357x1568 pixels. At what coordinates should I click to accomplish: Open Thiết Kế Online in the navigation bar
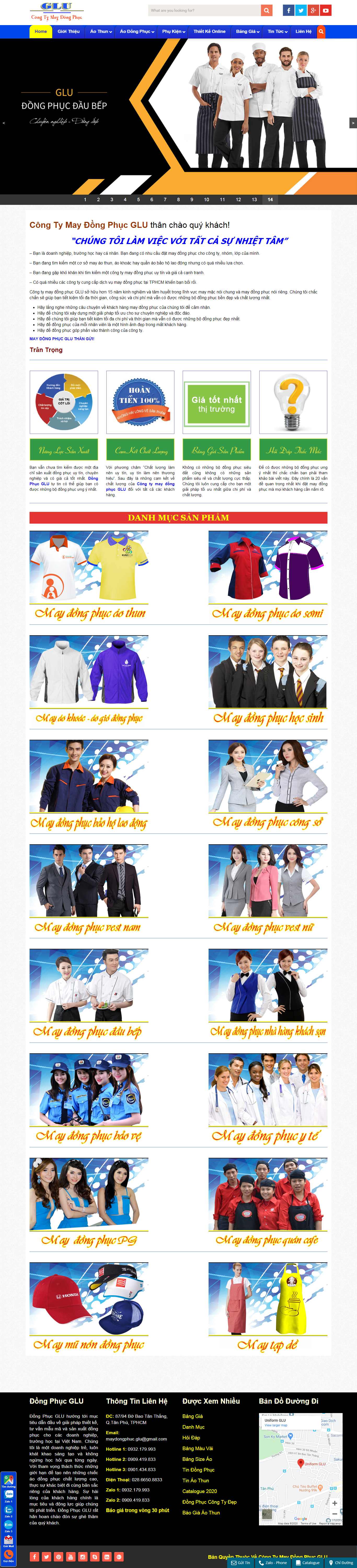coord(209,32)
